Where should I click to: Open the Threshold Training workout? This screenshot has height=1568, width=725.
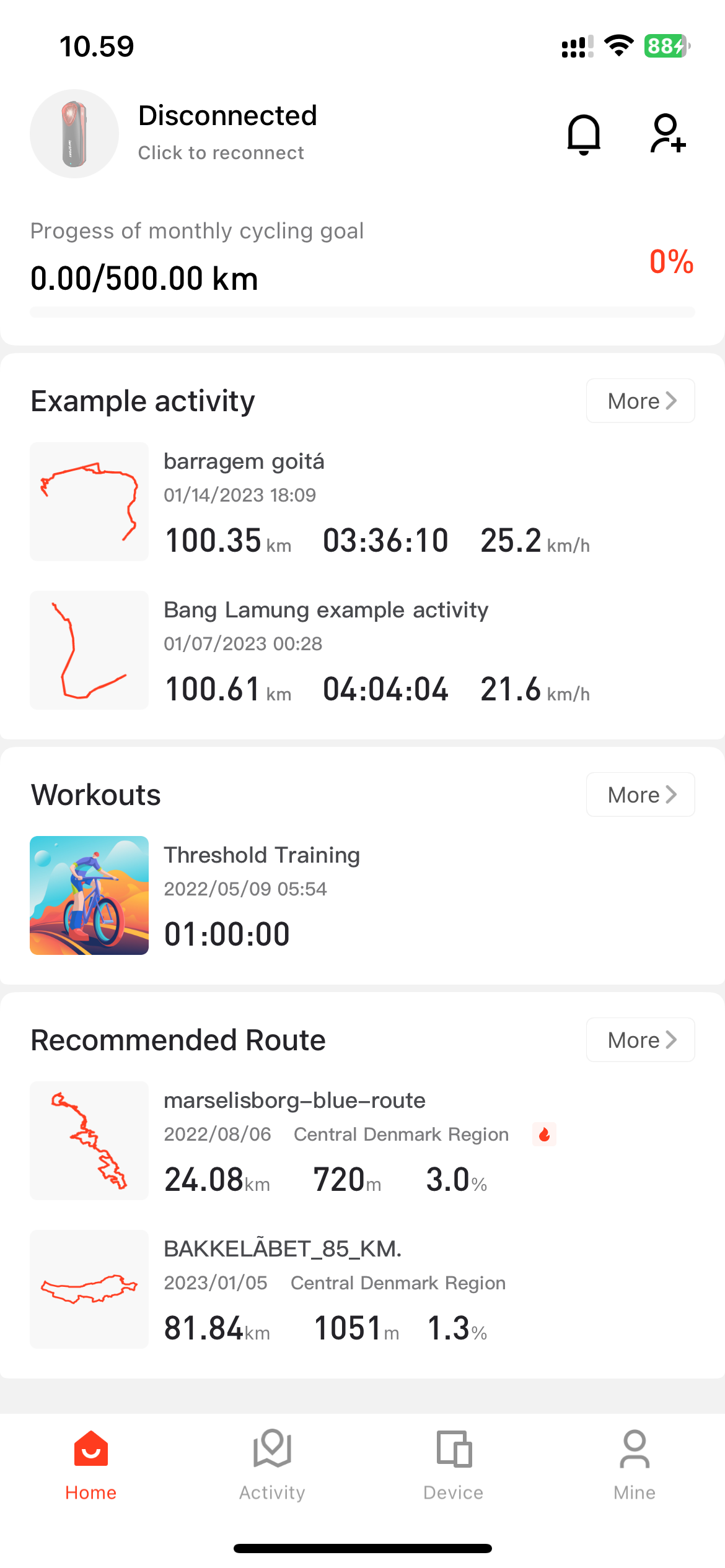click(x=362, y=895)
